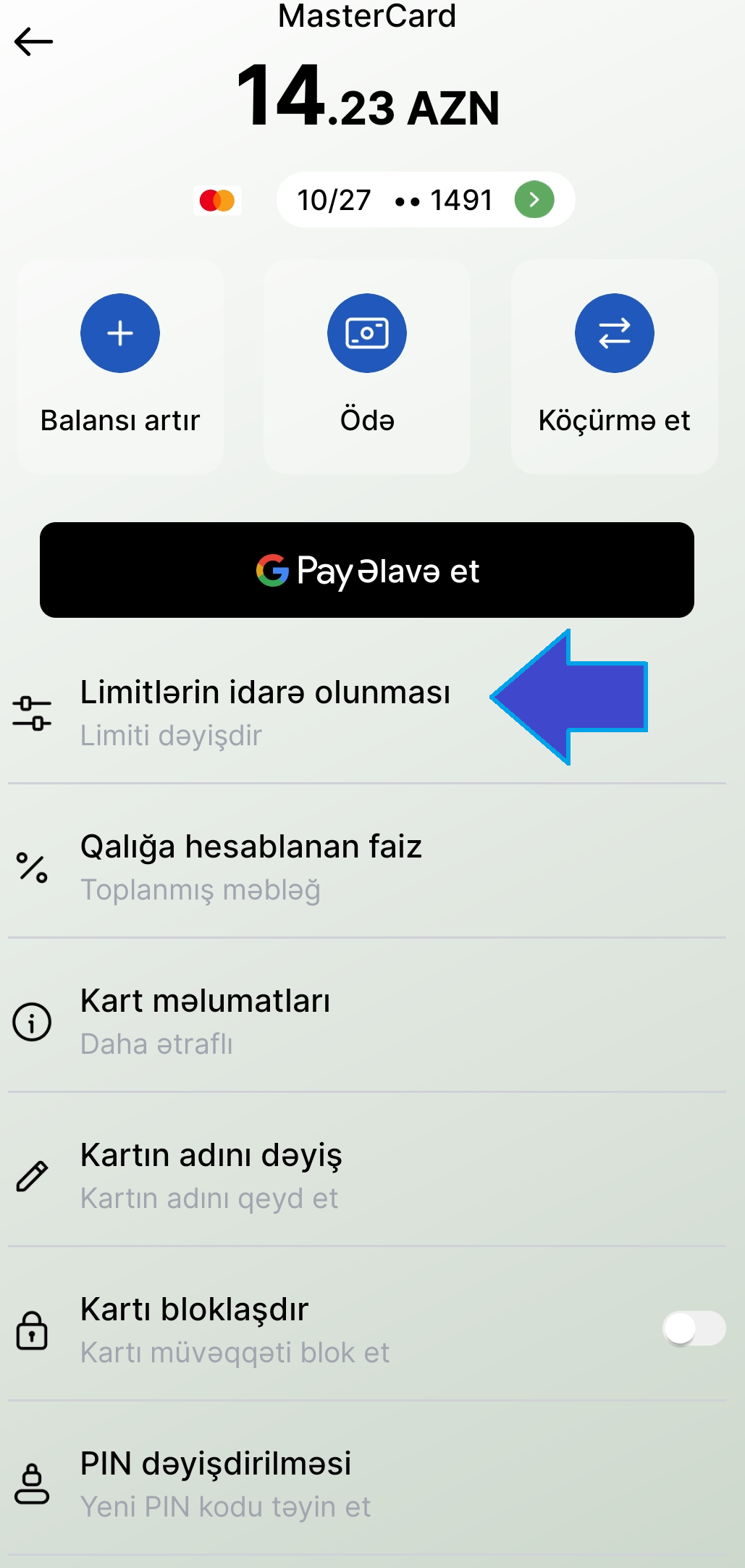The image size is (745, 1568).
Task: Tap Balansı artır to top up
Action: (120, 366)
